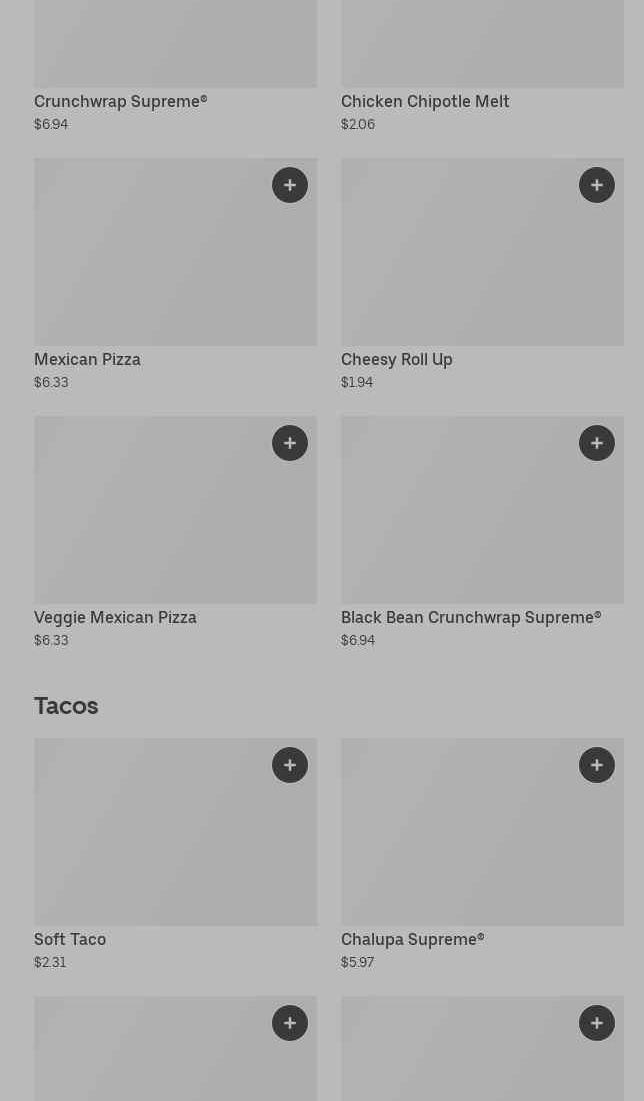This screenshot has height=1101, width=644.
Task: Add Black Bean Crunchwrap Supreme to order
Action: coord(597,443)
